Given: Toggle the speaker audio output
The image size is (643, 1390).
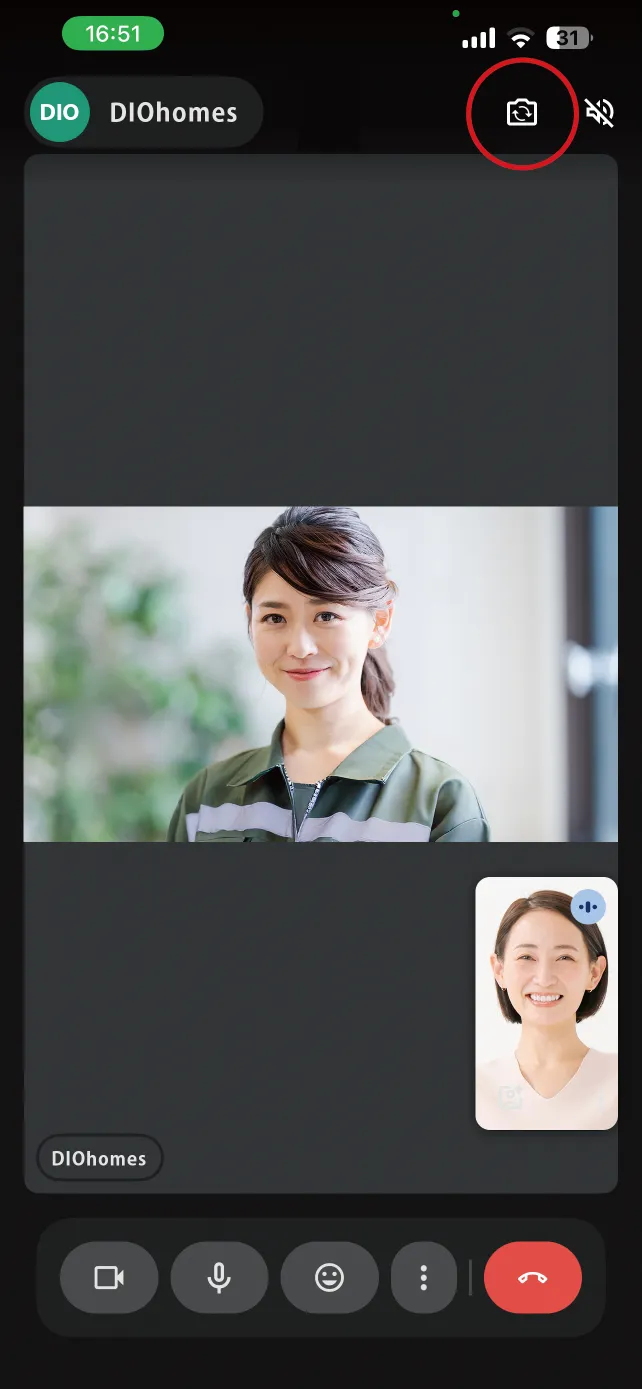Looking at the screenshot, I should pyautogui.click(x=600, y=113).
